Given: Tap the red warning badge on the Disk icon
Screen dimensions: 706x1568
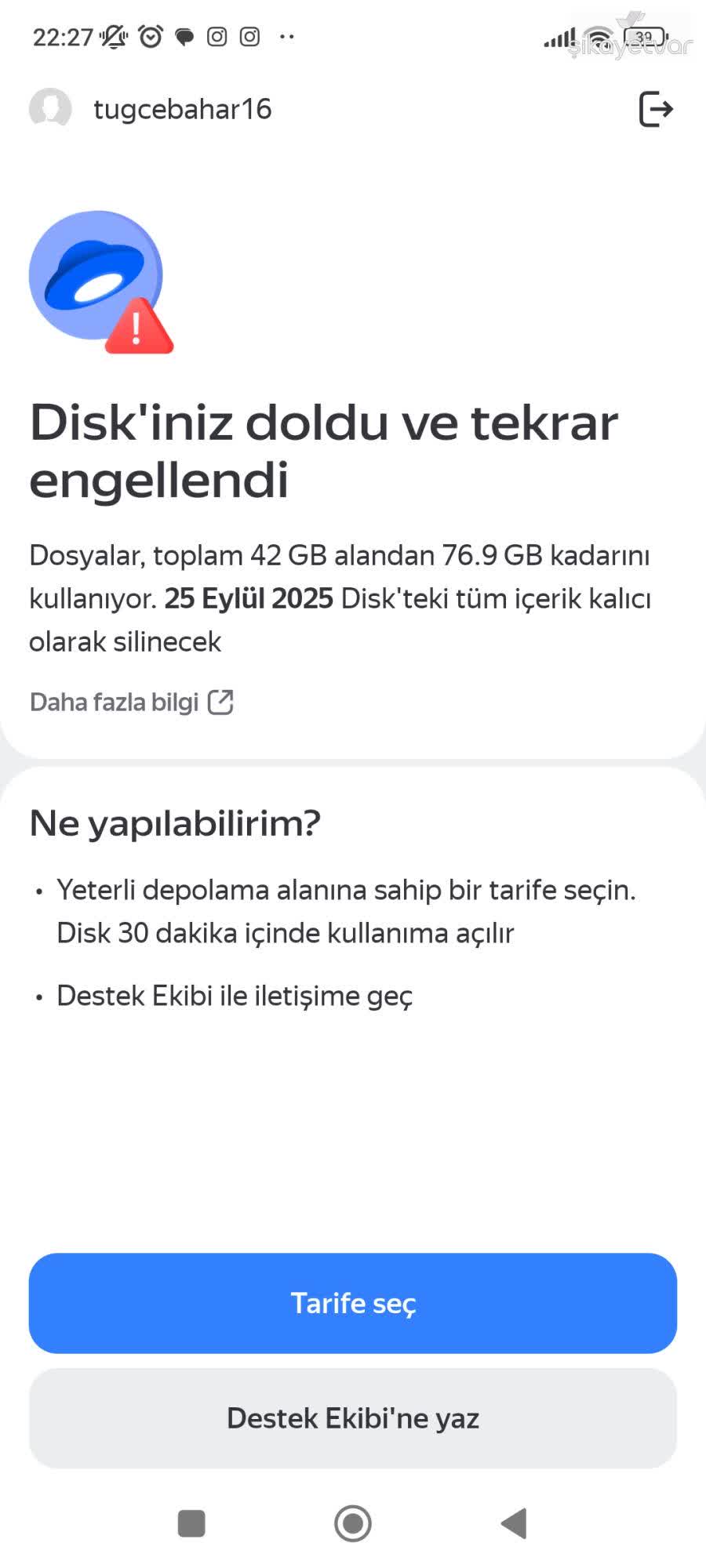Looking at the screenshot, I should tap(138, 325).
